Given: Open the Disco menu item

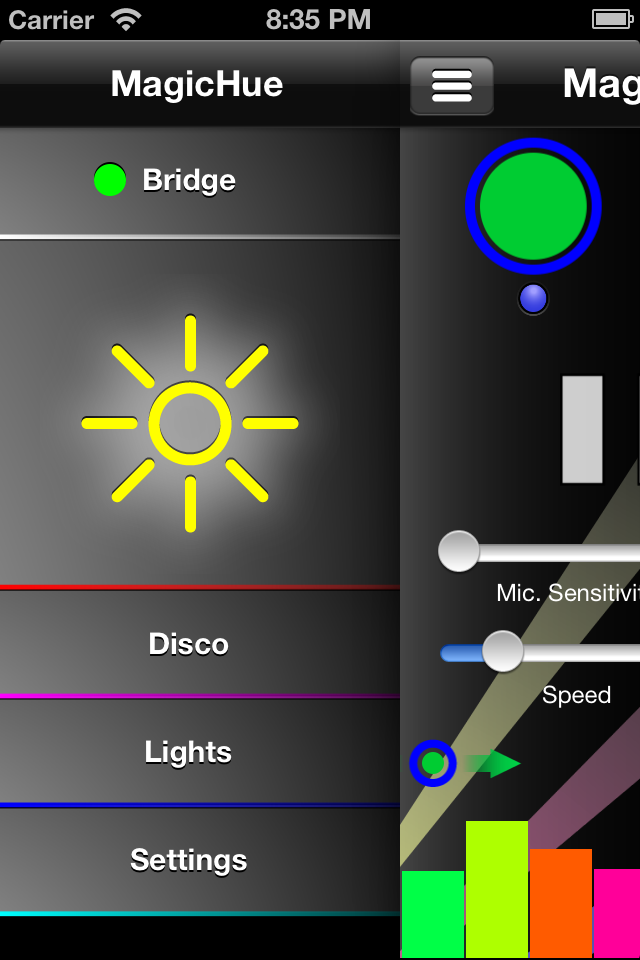Looking at the screenshot, I should point(188,644).
